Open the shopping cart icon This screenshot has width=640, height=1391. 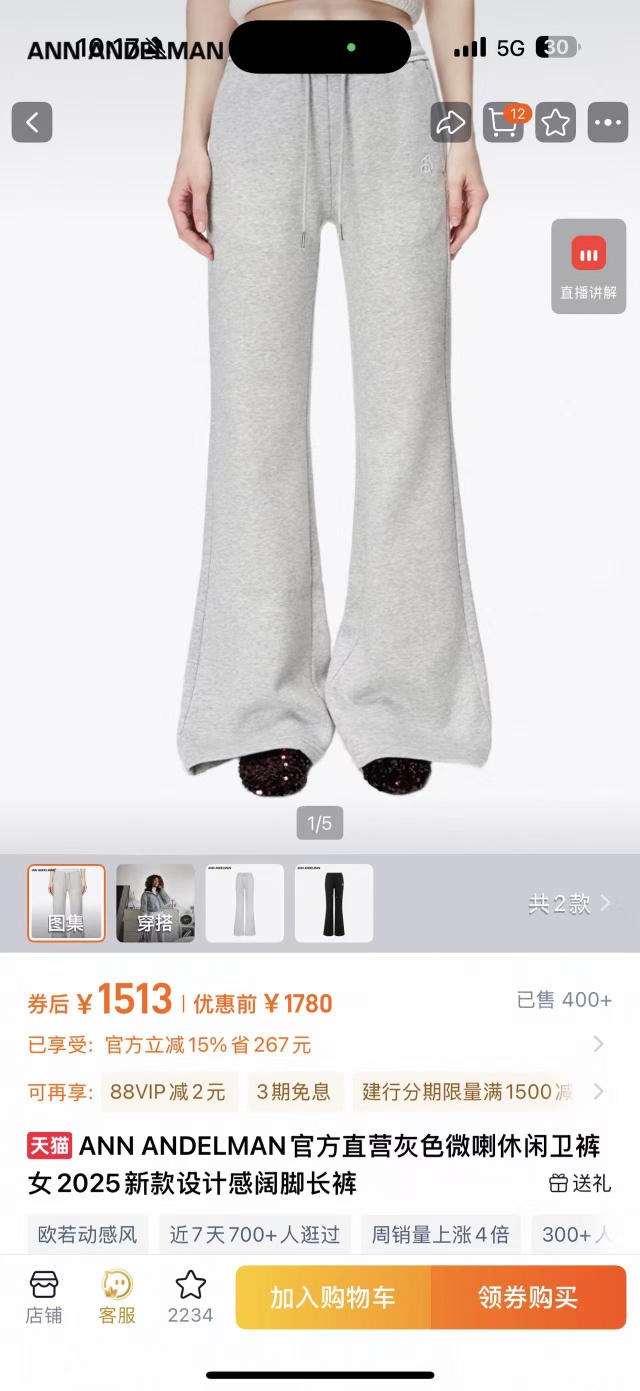pyautogui.click(x=504, y=123)
